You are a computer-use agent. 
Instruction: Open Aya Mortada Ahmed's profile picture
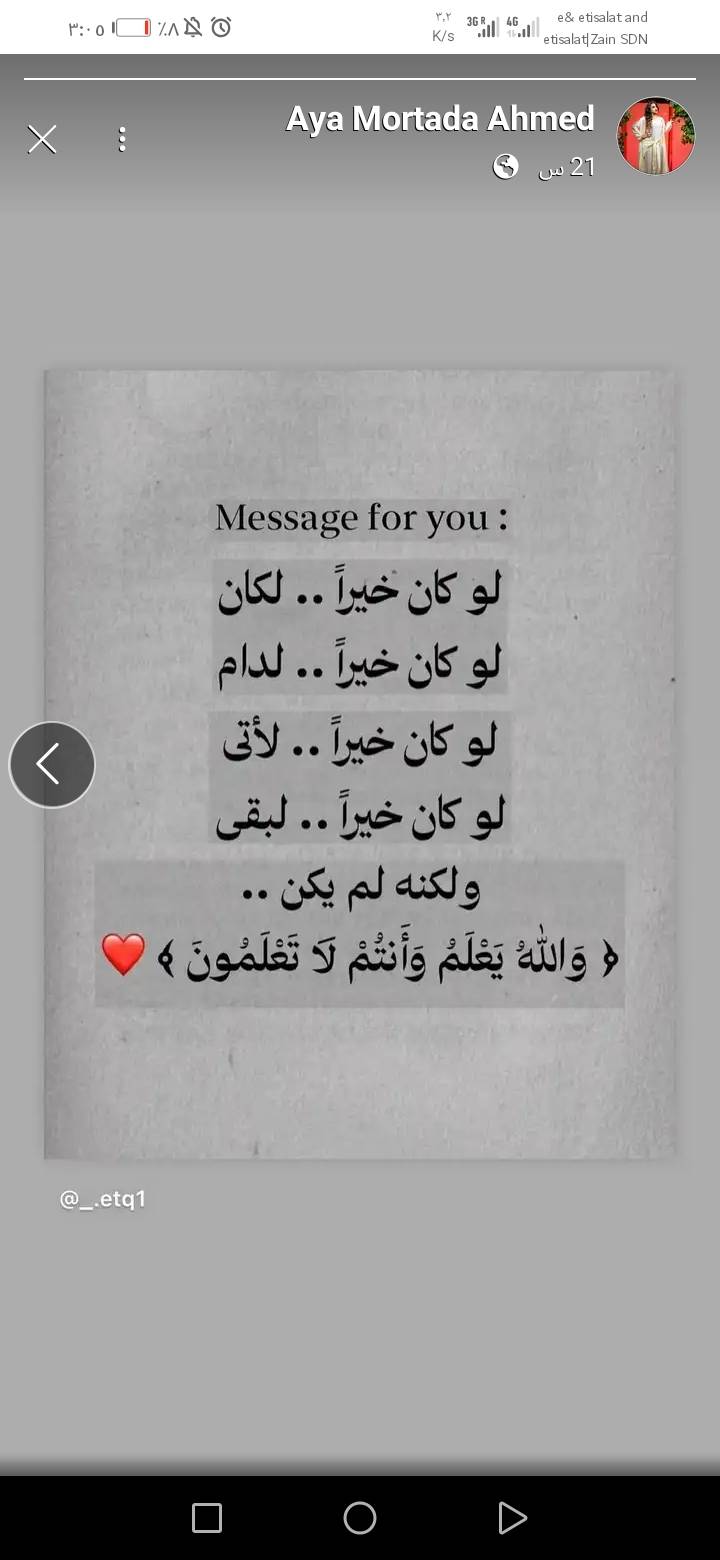656,136
